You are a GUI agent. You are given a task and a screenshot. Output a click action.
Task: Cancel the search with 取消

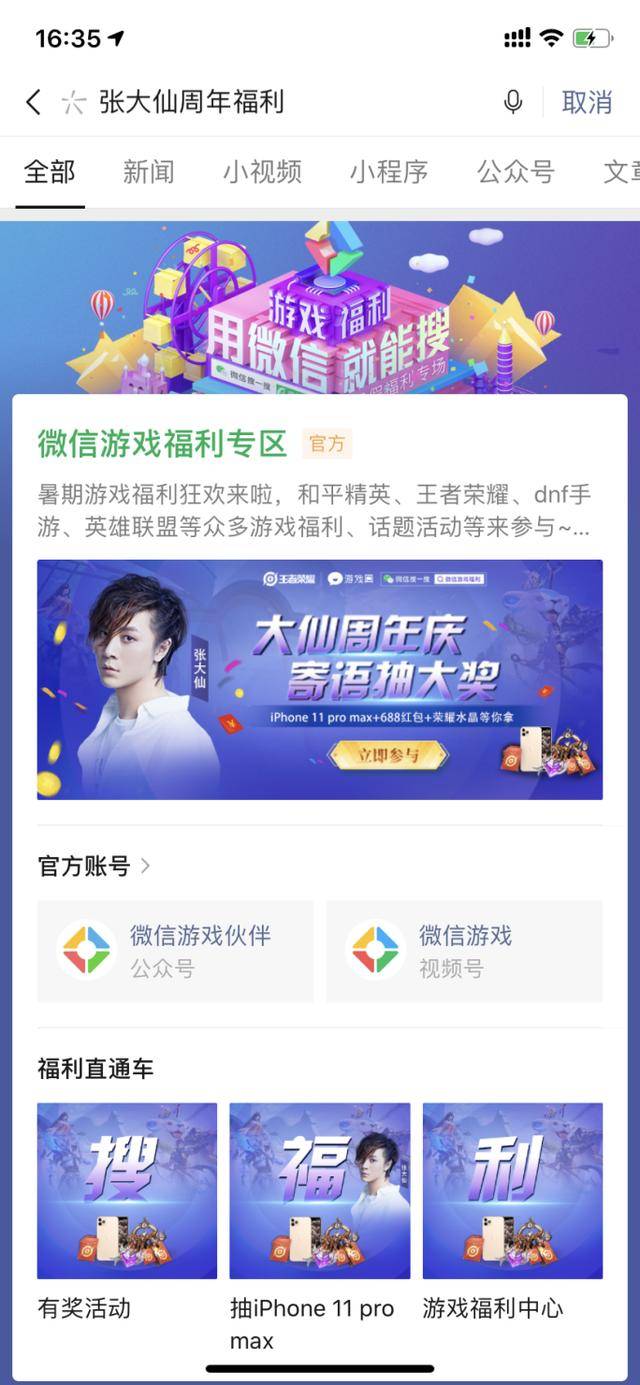(587, 102)
